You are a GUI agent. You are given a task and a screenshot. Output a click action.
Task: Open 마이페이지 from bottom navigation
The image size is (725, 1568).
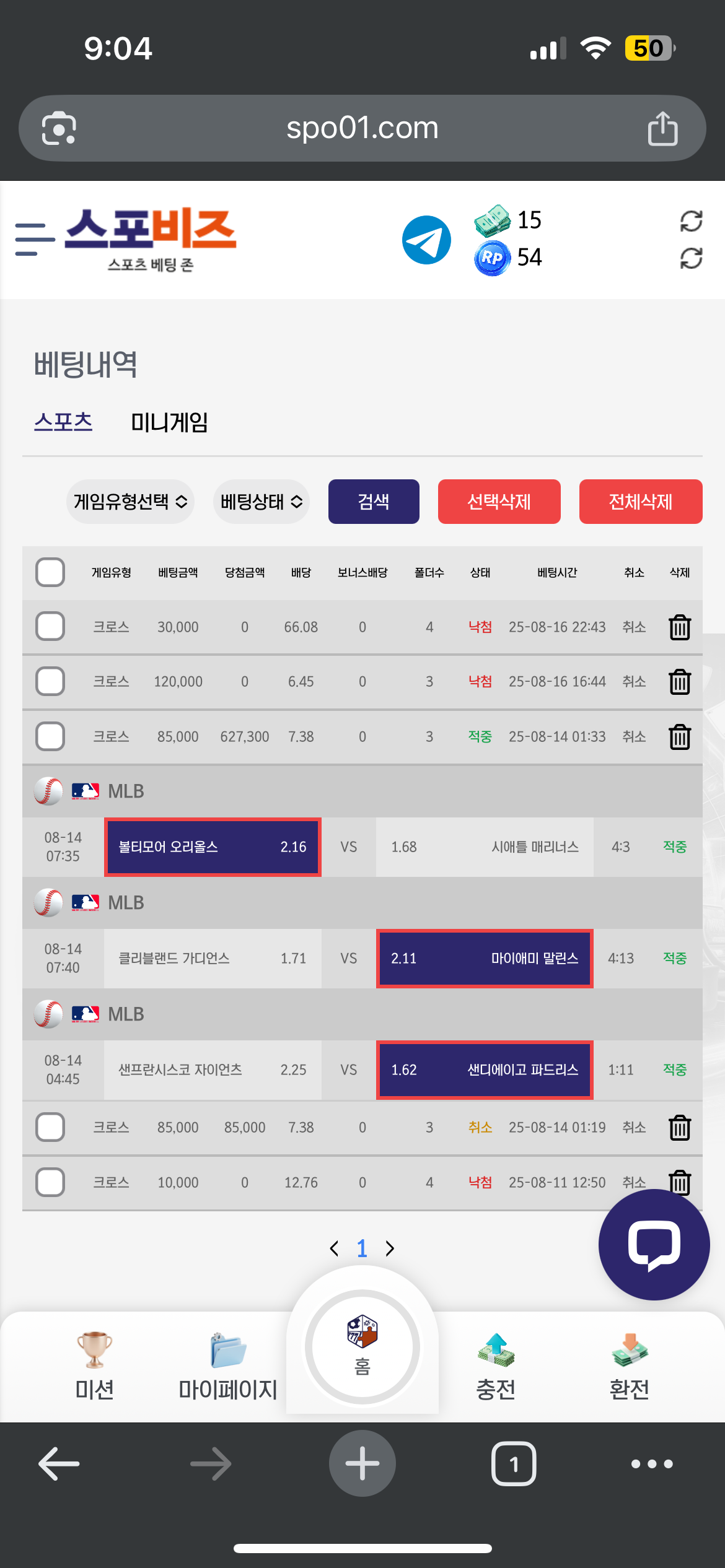[x=227, y=1365]
